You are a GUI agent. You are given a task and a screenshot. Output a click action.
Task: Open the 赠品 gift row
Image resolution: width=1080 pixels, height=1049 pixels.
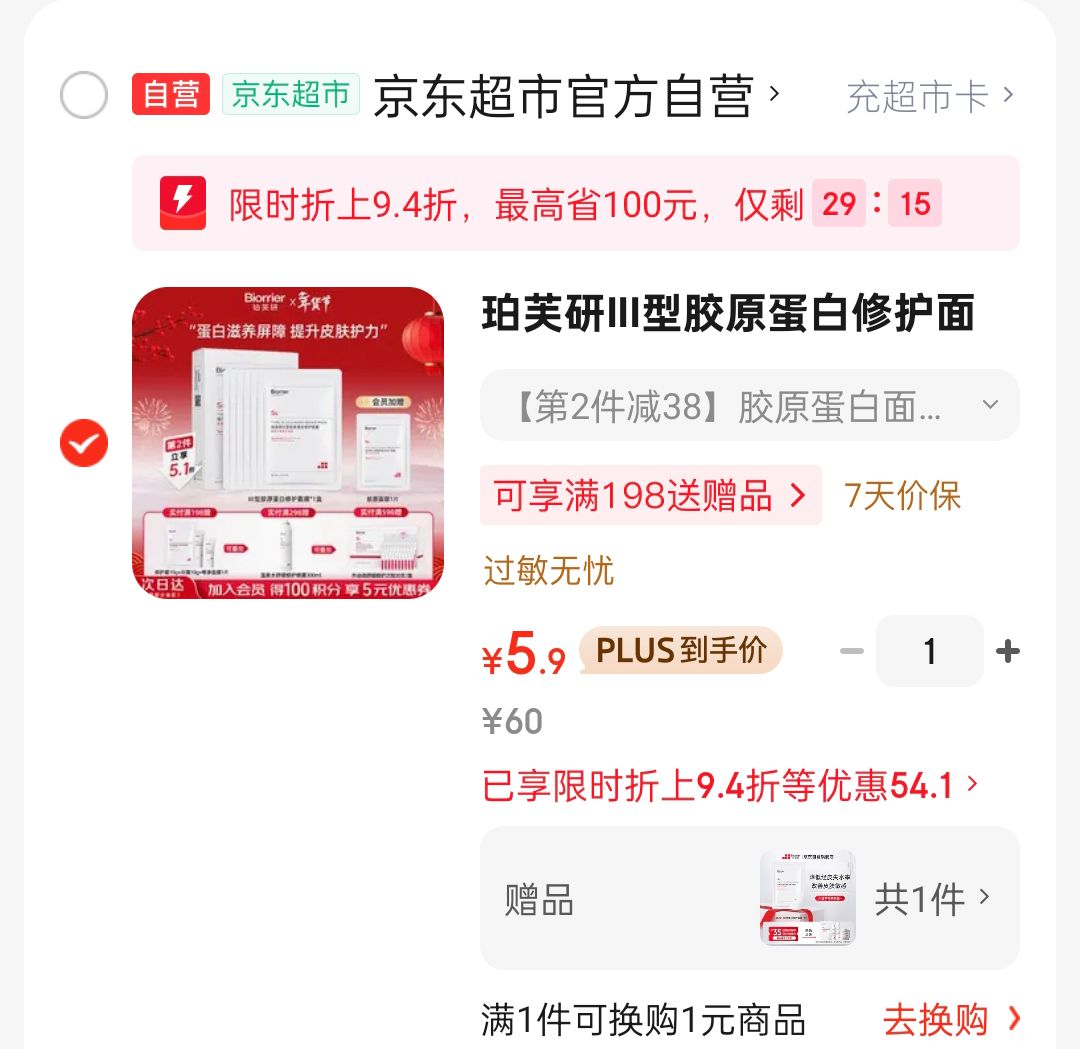pos(750,898)
